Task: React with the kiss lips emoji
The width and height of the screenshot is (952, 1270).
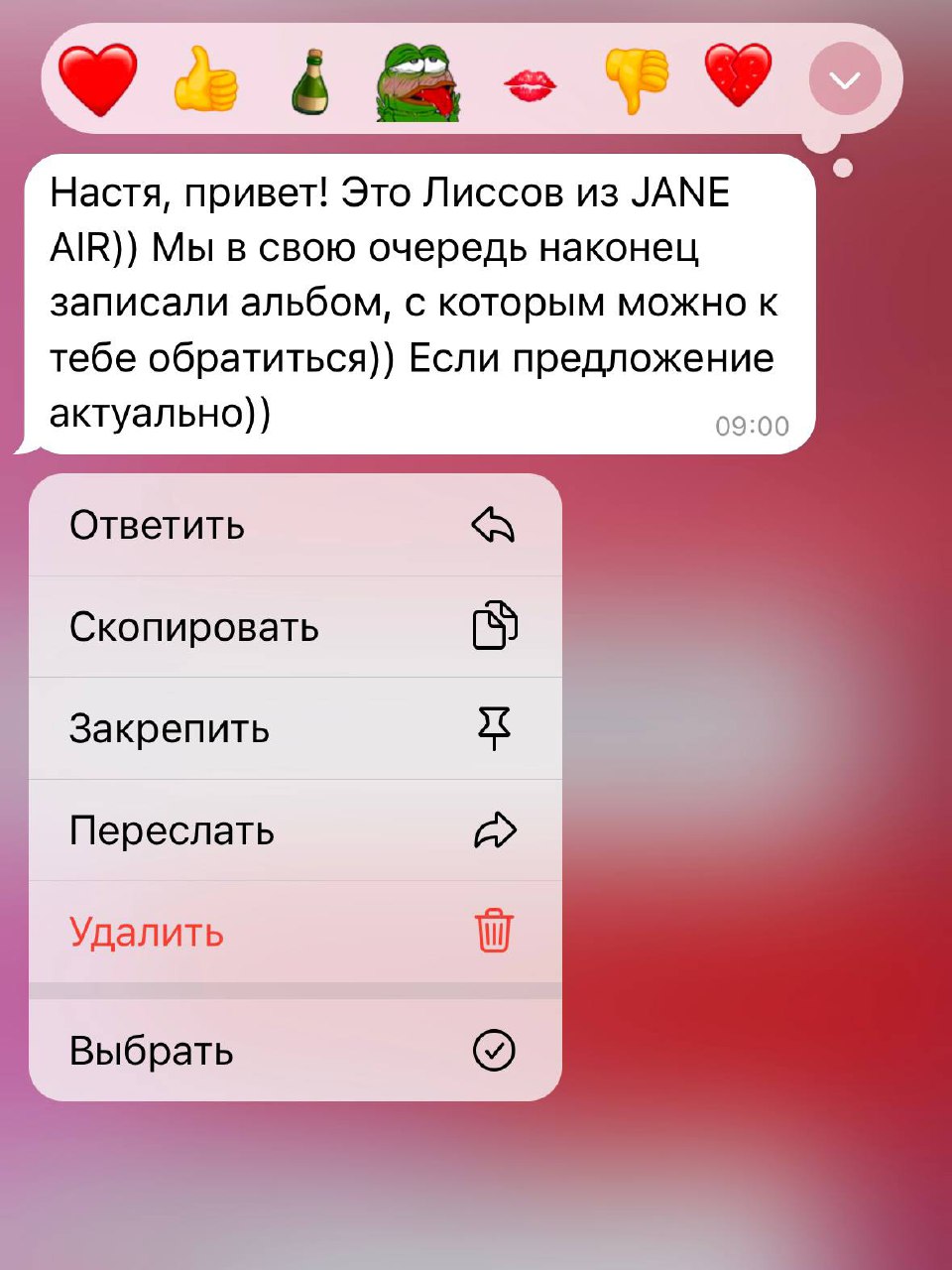Action: point(530,85)
